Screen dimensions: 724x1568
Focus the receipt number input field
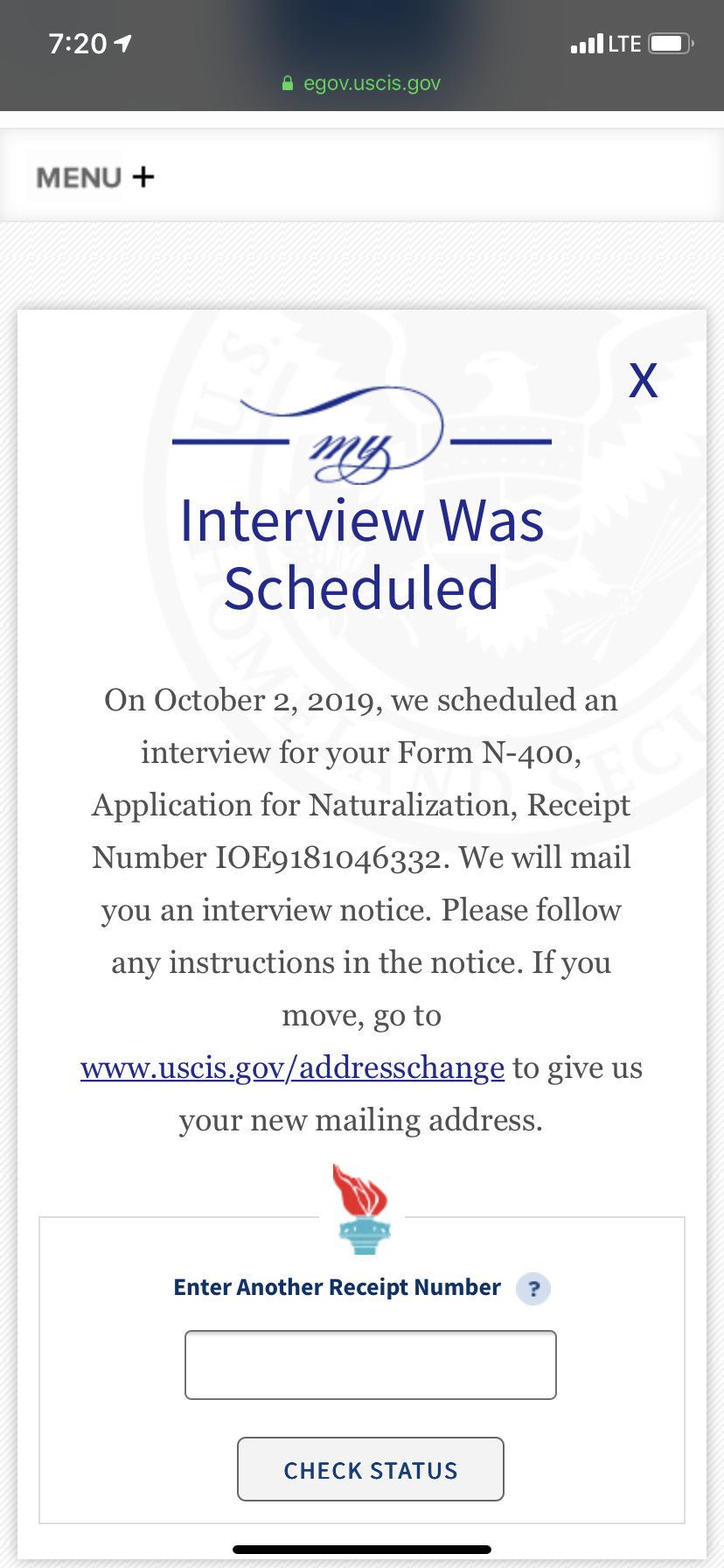click(371, 1365)
